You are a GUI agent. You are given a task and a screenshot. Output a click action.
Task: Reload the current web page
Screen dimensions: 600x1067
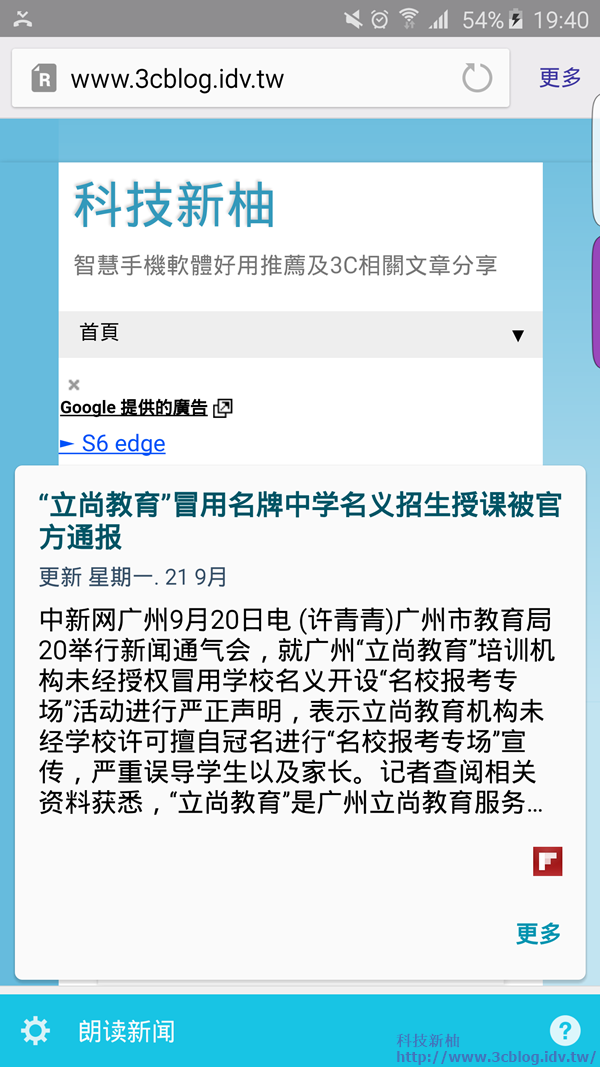477,78
